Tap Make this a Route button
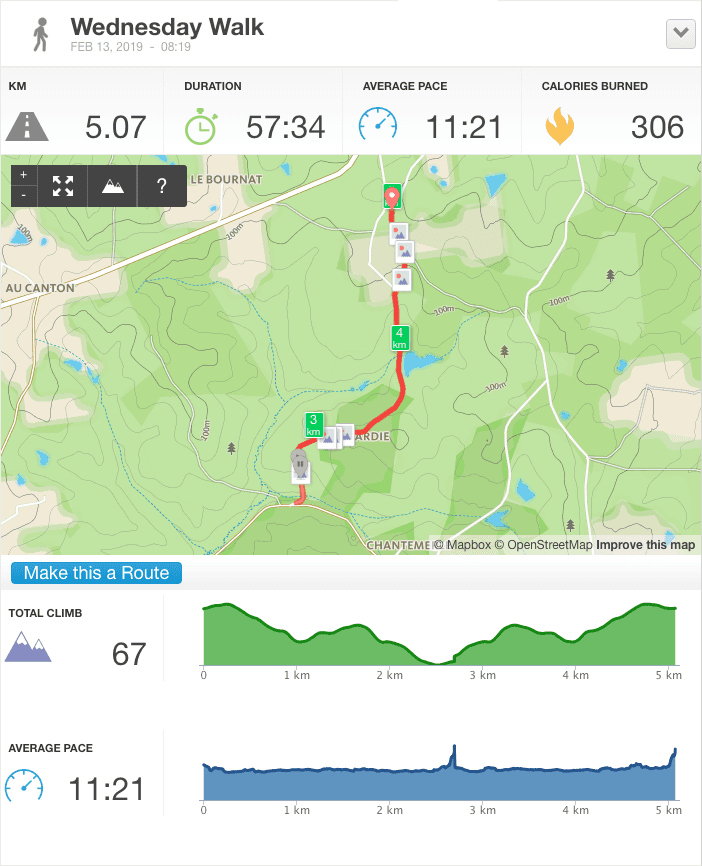 tap(97, 573)
